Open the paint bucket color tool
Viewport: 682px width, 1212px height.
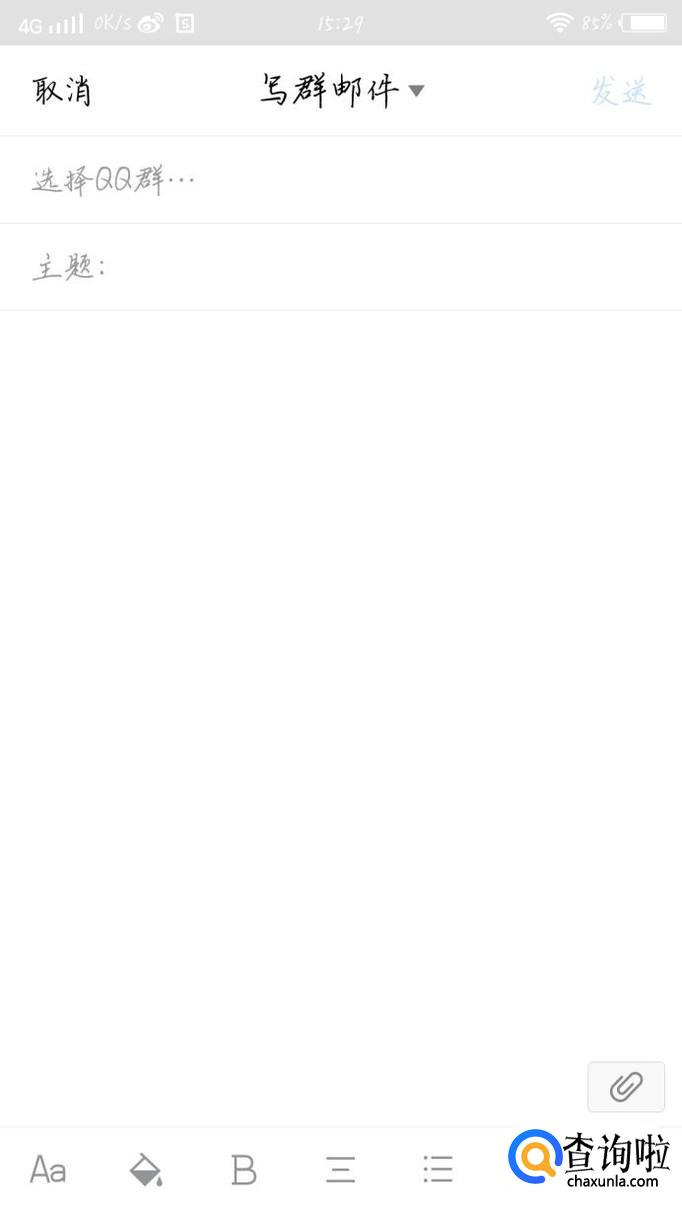(146, 1169)
